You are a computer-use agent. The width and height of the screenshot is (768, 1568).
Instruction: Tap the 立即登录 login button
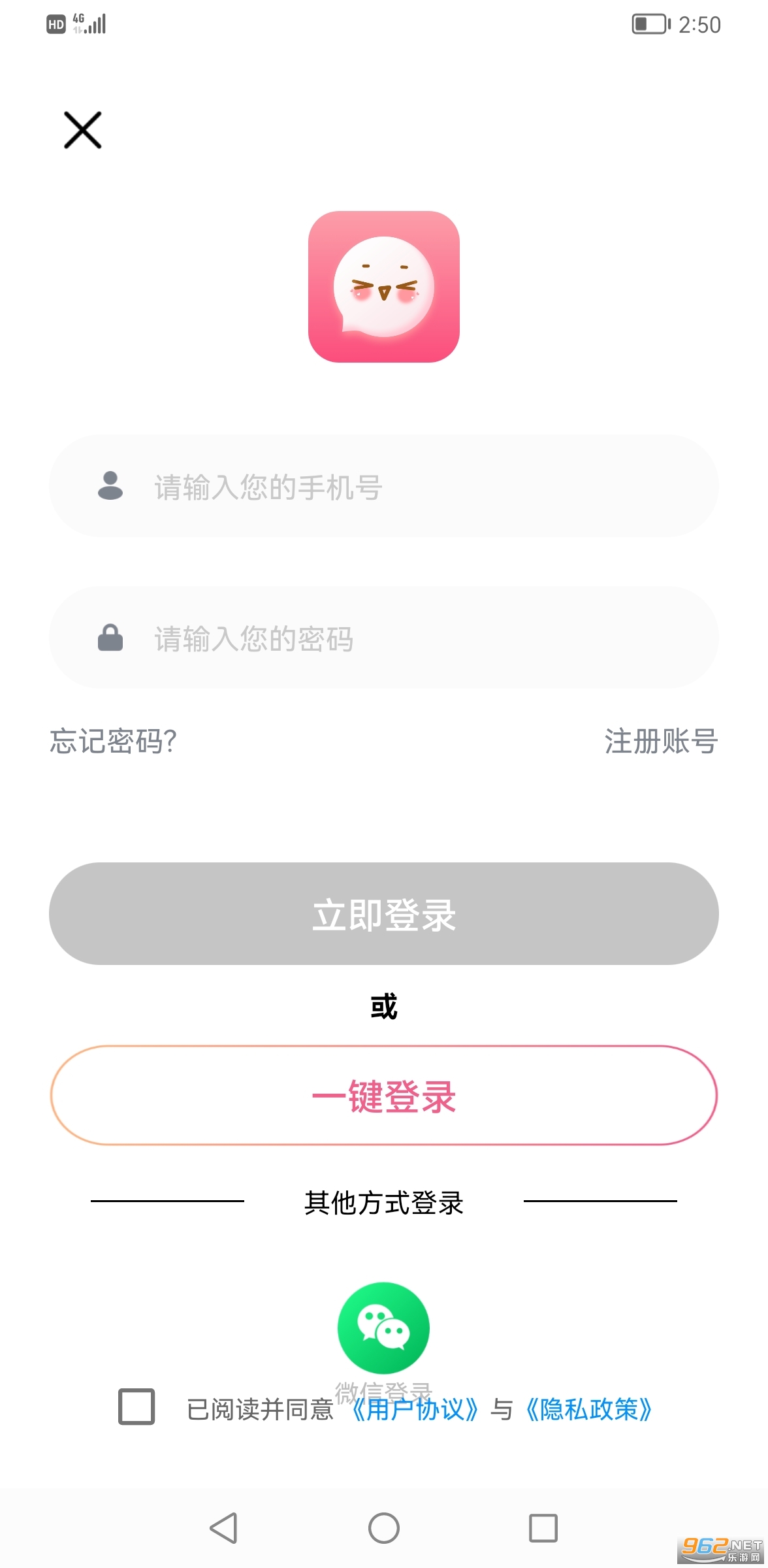[384, 914]
